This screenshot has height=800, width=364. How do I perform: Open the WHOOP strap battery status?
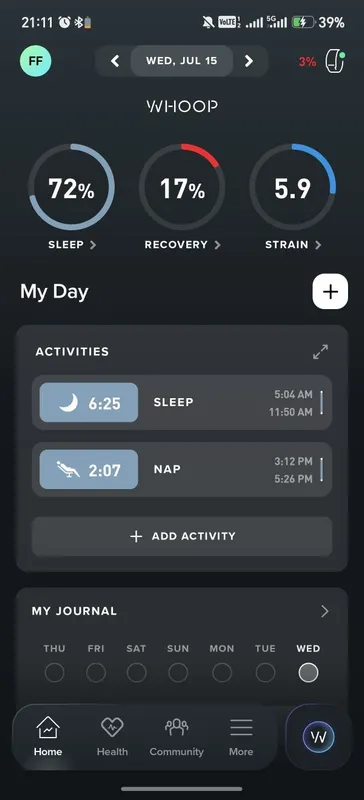pyautogui.click(x=323, y=62)
